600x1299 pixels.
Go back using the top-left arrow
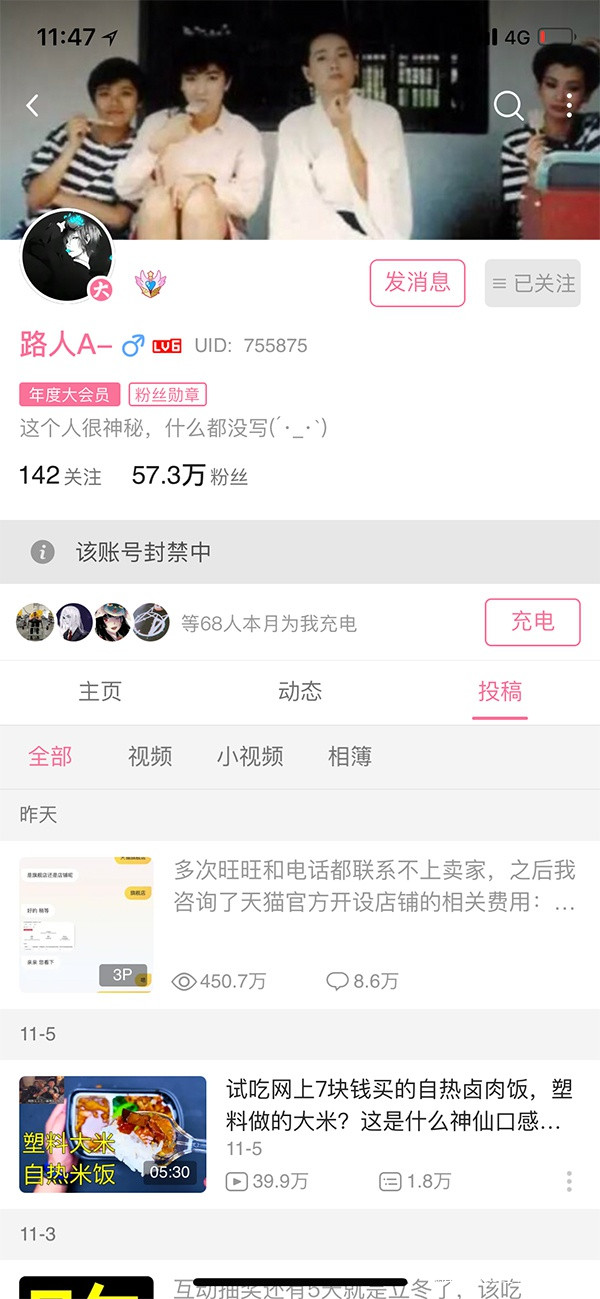click(x=33, y=105)
